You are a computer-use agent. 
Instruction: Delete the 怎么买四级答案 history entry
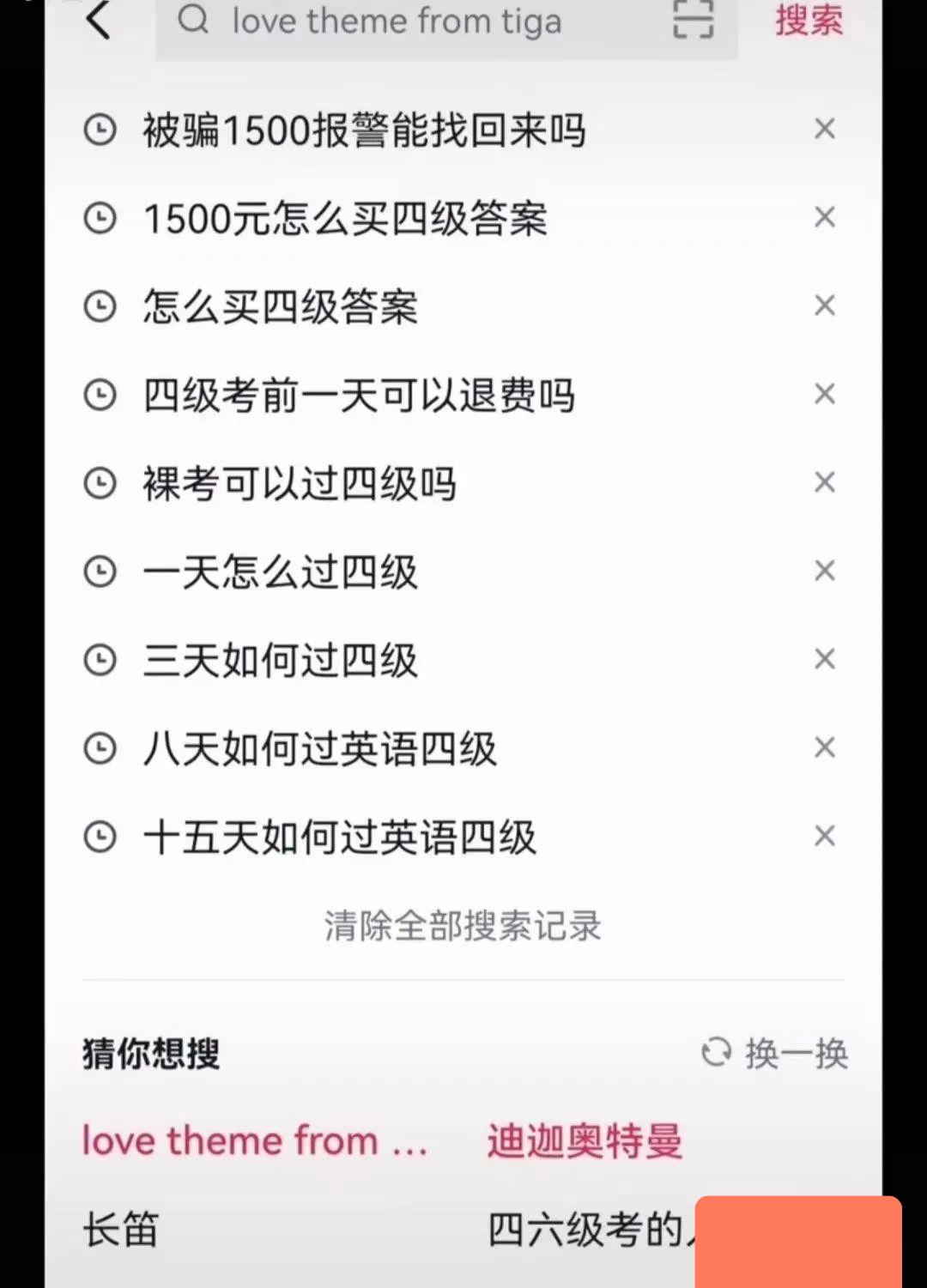tap(824, 305)
